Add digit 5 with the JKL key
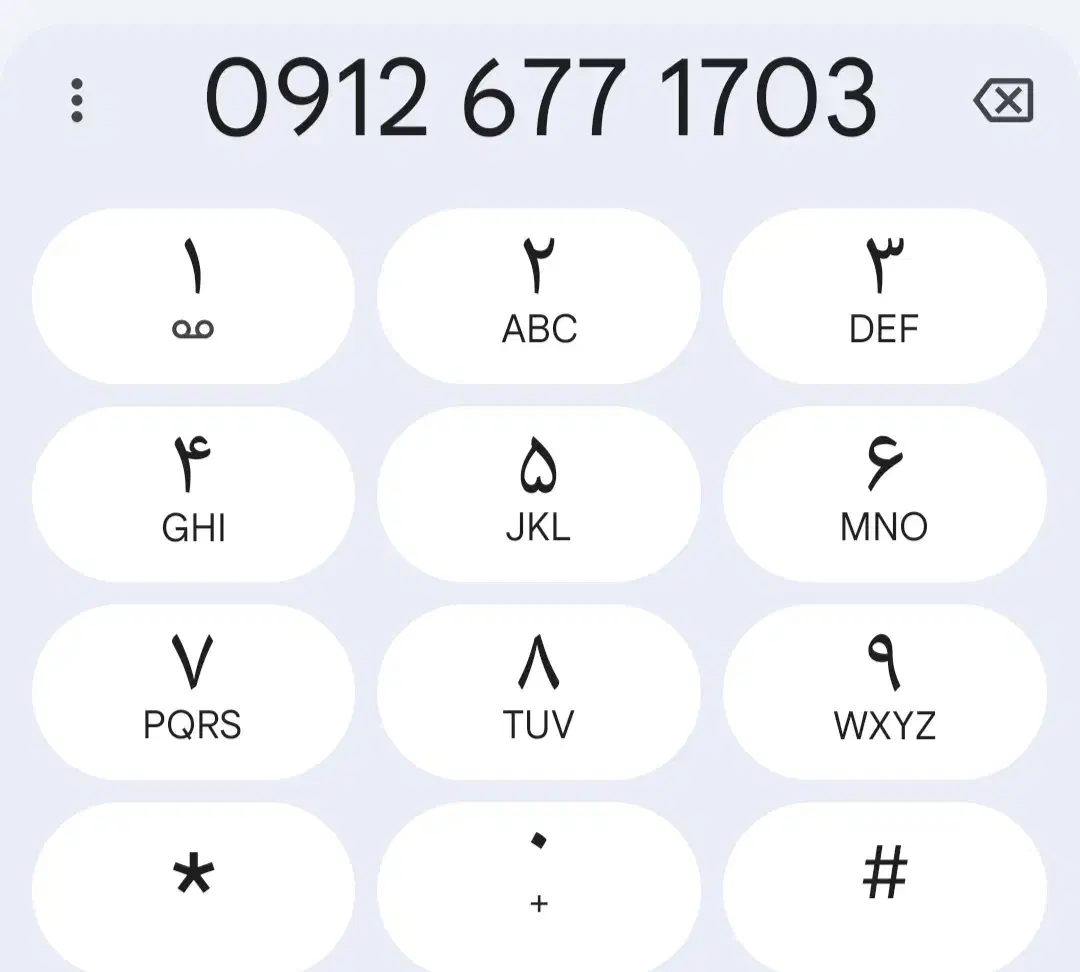The image size is (1080, 972). [x=539, y=493]
